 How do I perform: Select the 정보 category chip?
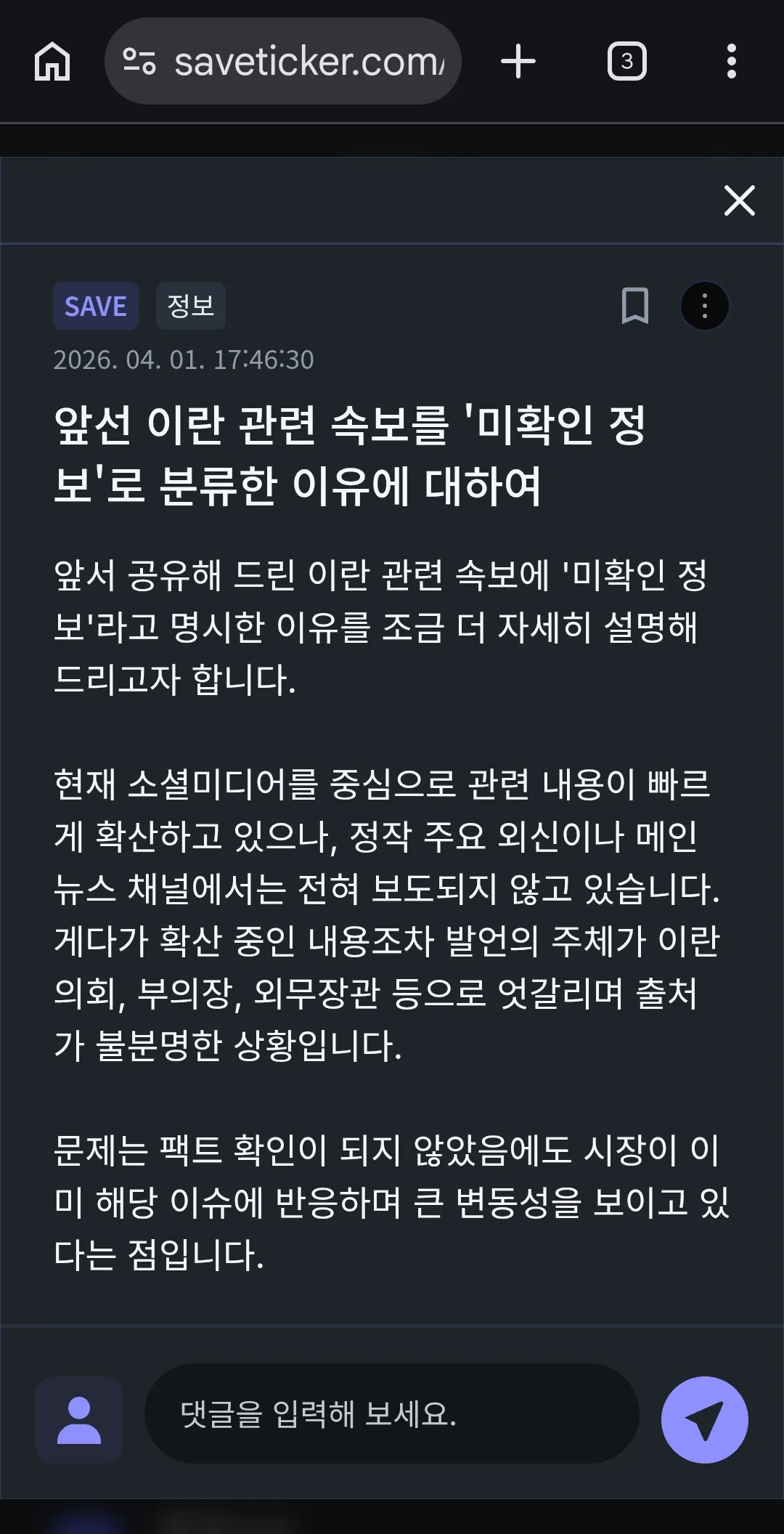coord(191,306)
